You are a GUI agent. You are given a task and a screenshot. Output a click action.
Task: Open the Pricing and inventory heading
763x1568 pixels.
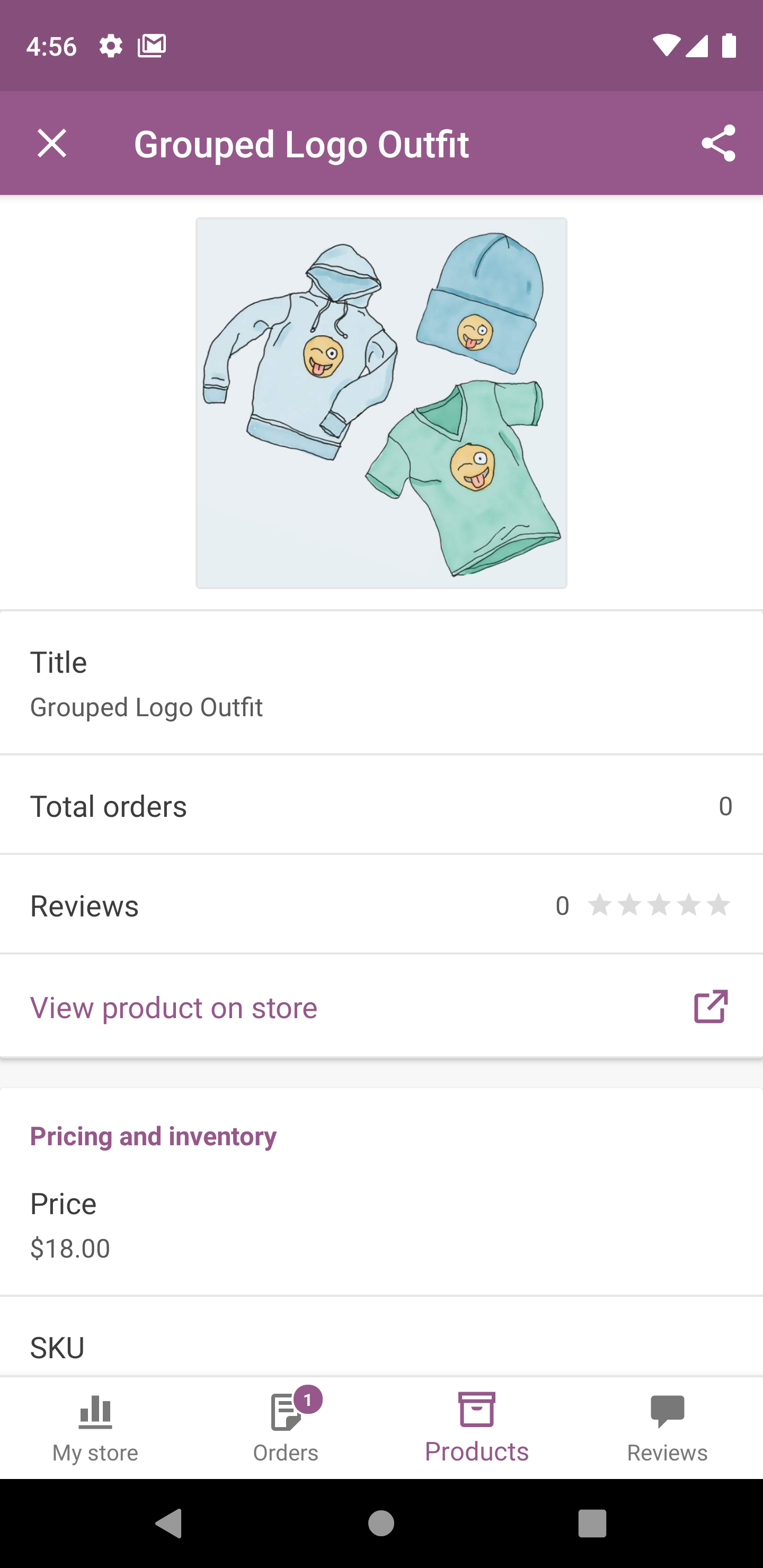(154, 1135)
